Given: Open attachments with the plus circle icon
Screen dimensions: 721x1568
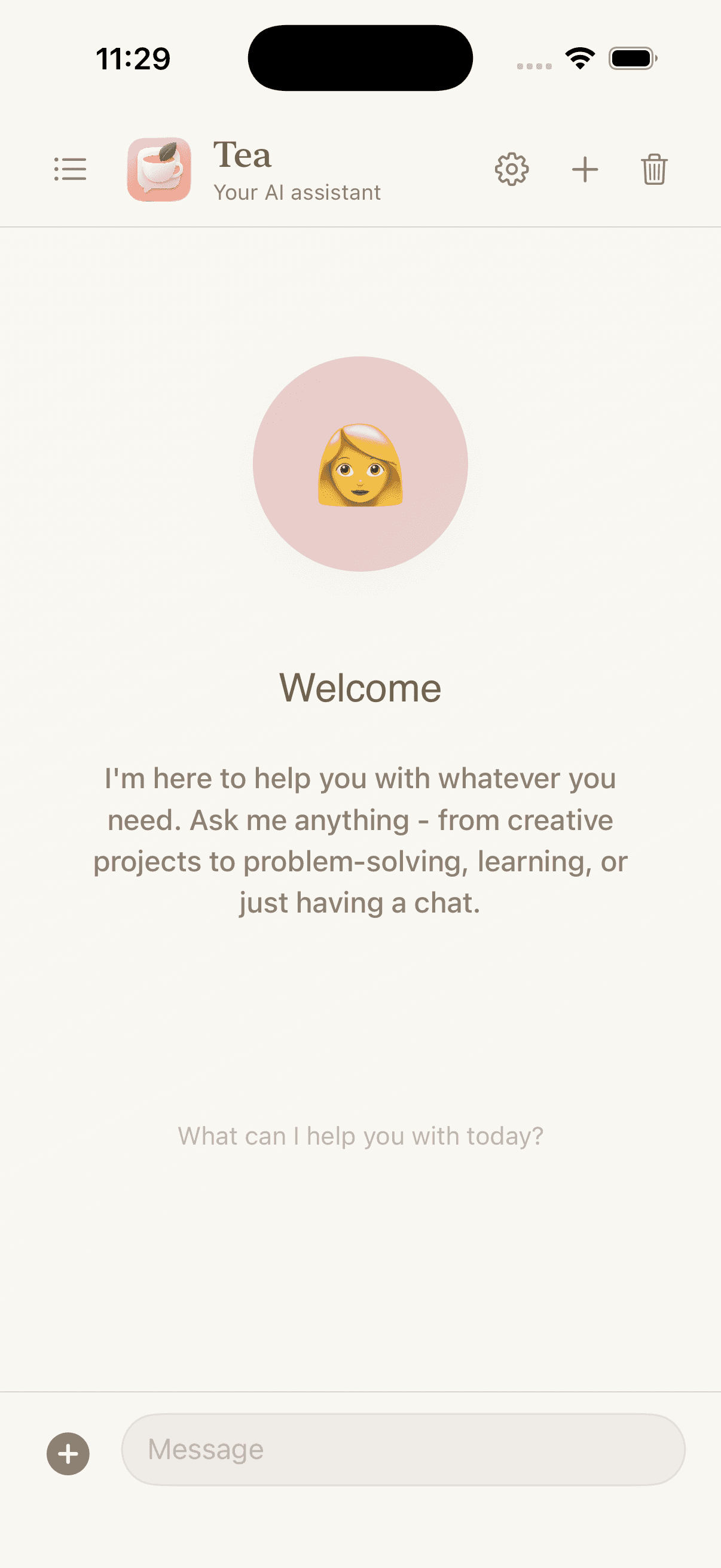Looking at the screenshot, I should pyautogui.click(x=69, y=1454).
